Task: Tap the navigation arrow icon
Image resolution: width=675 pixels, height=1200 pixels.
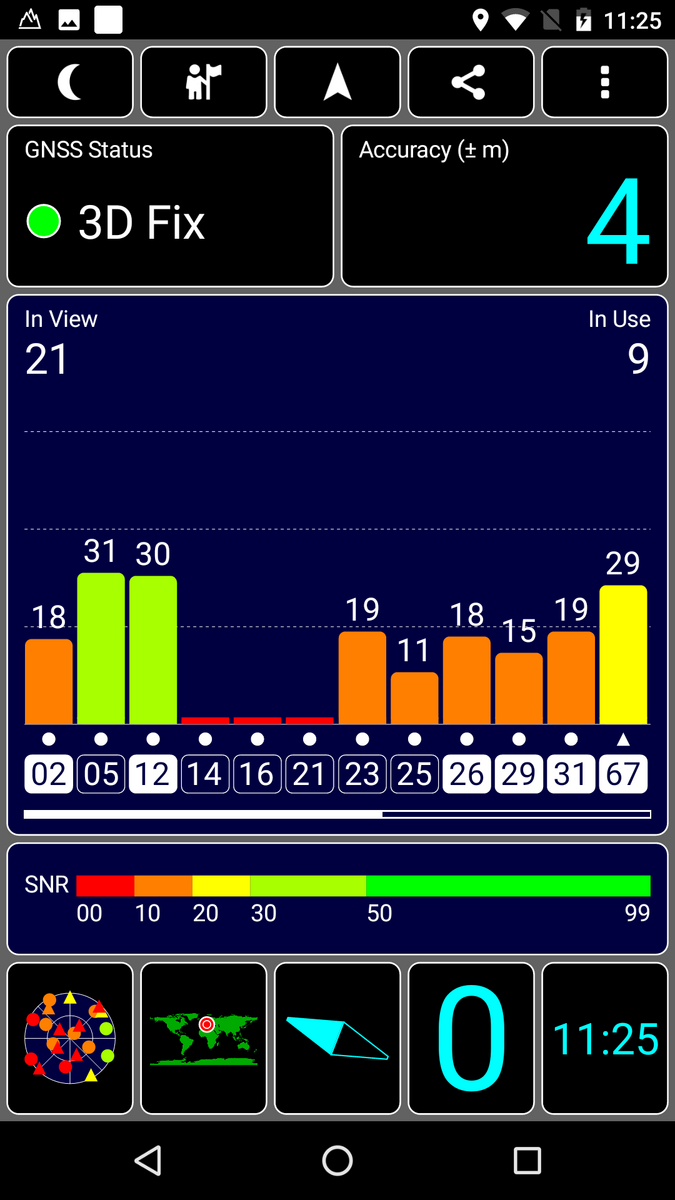Action: (338, 82)
